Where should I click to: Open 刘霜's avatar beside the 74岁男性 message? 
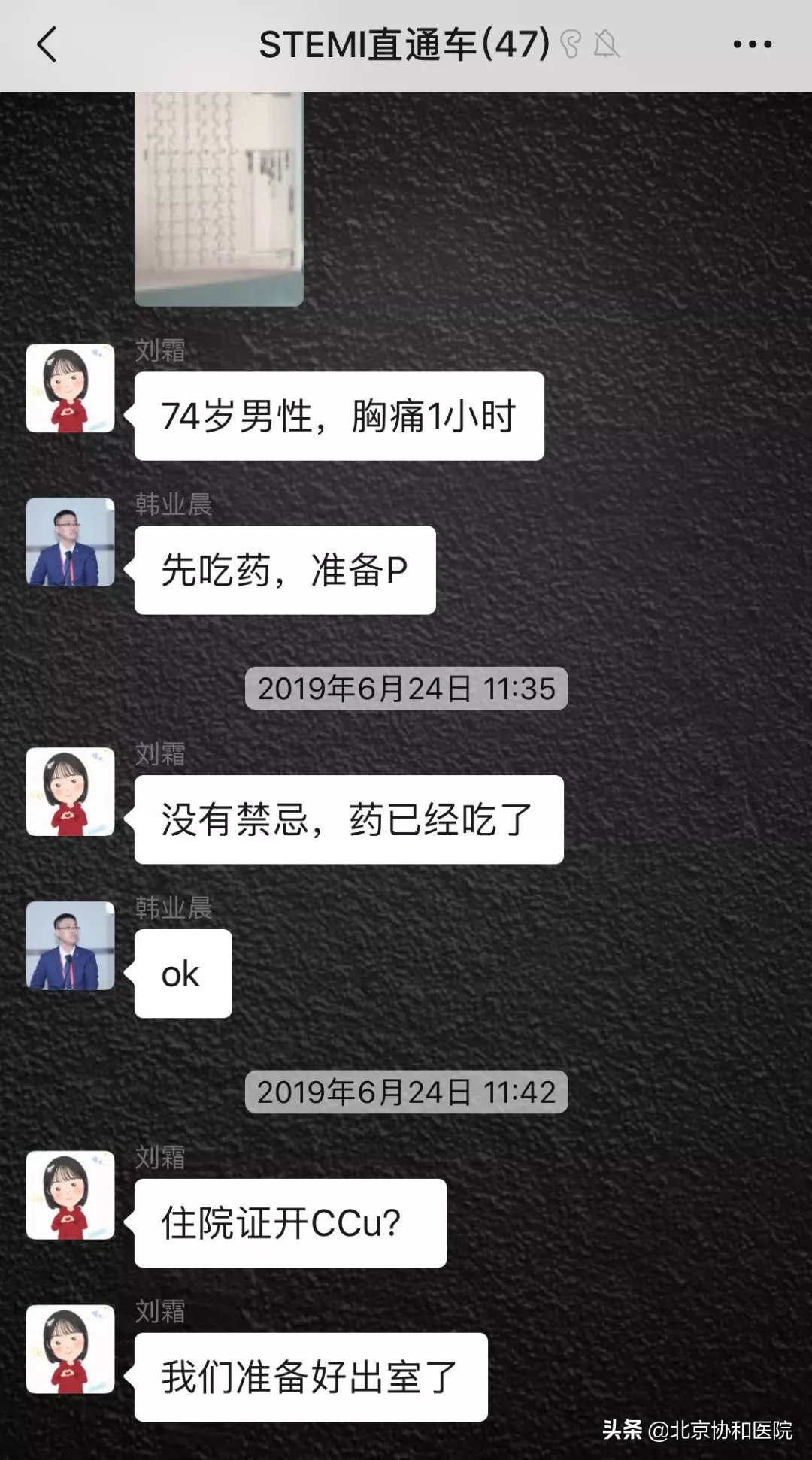tap(70, 389)
